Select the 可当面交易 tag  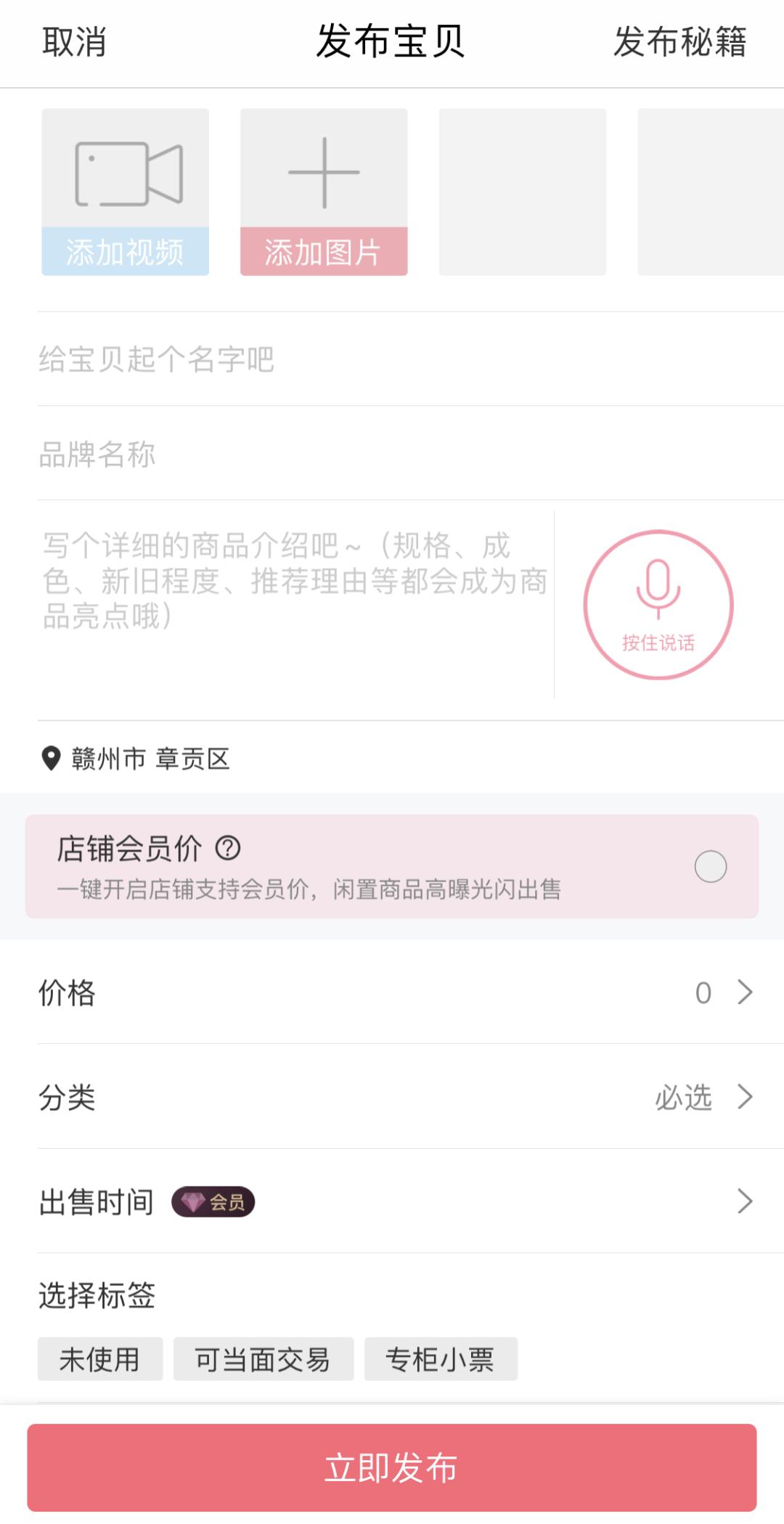click(x=263, y=1358)
